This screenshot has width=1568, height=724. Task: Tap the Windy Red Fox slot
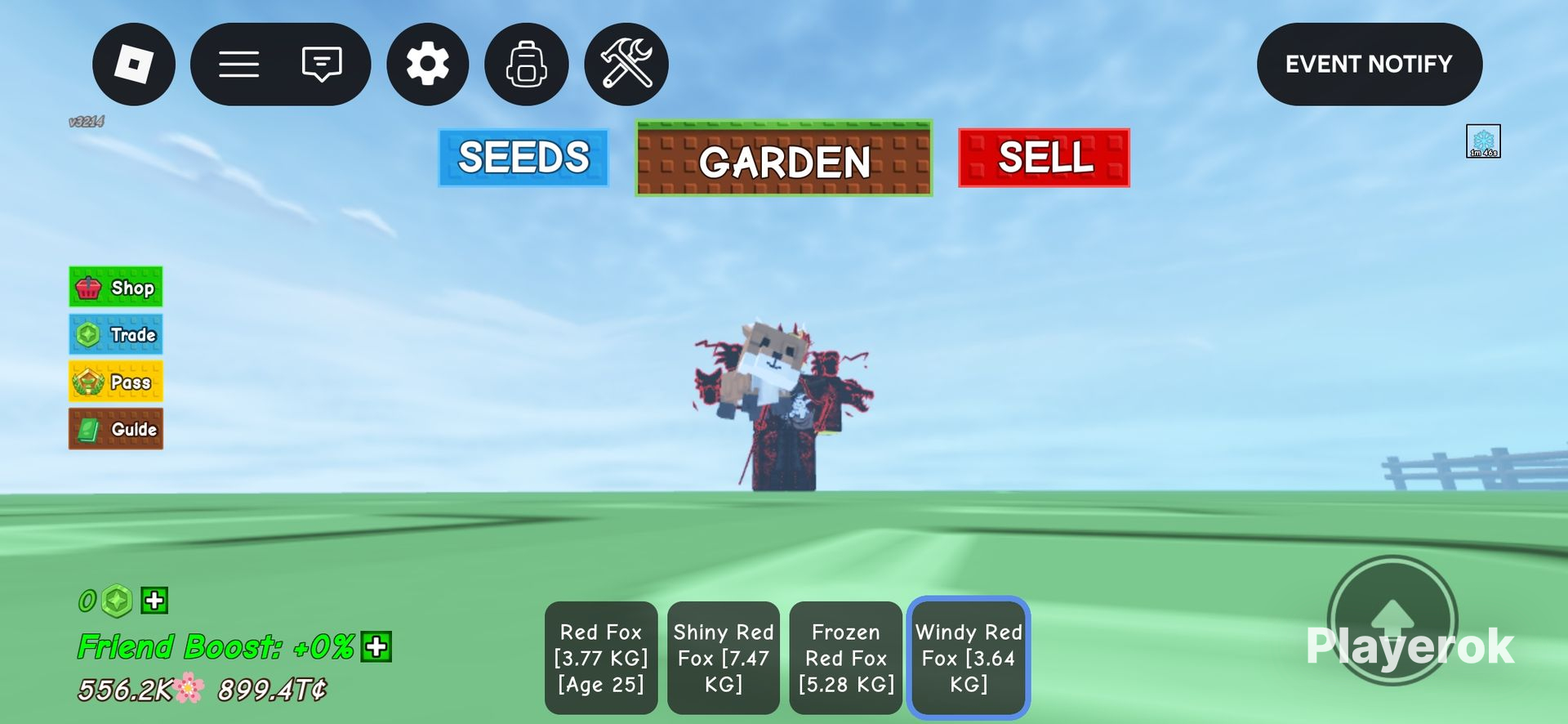pos(969,658)
